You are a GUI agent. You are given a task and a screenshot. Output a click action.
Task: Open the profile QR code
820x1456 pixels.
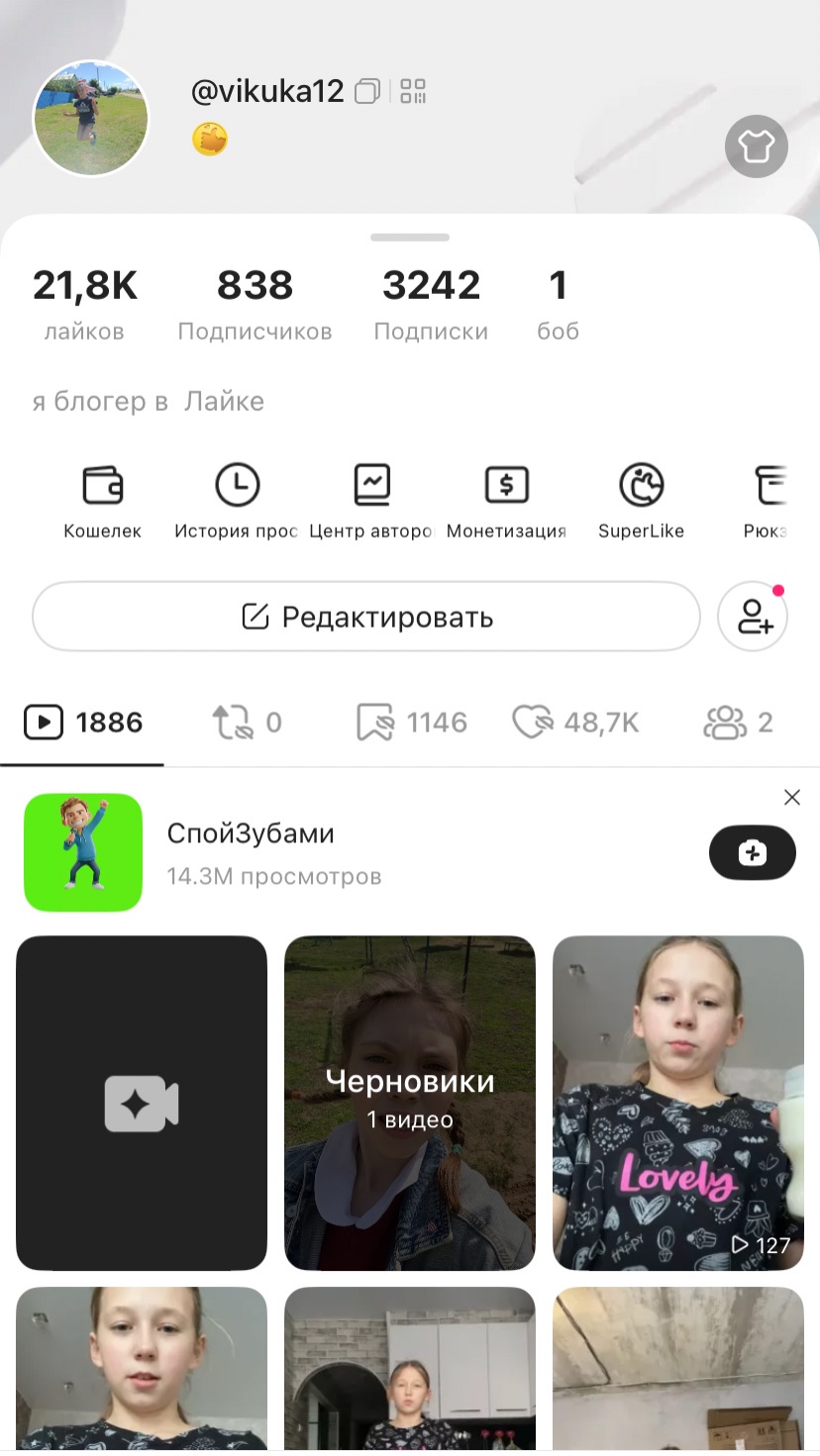[x=413, y=92]
